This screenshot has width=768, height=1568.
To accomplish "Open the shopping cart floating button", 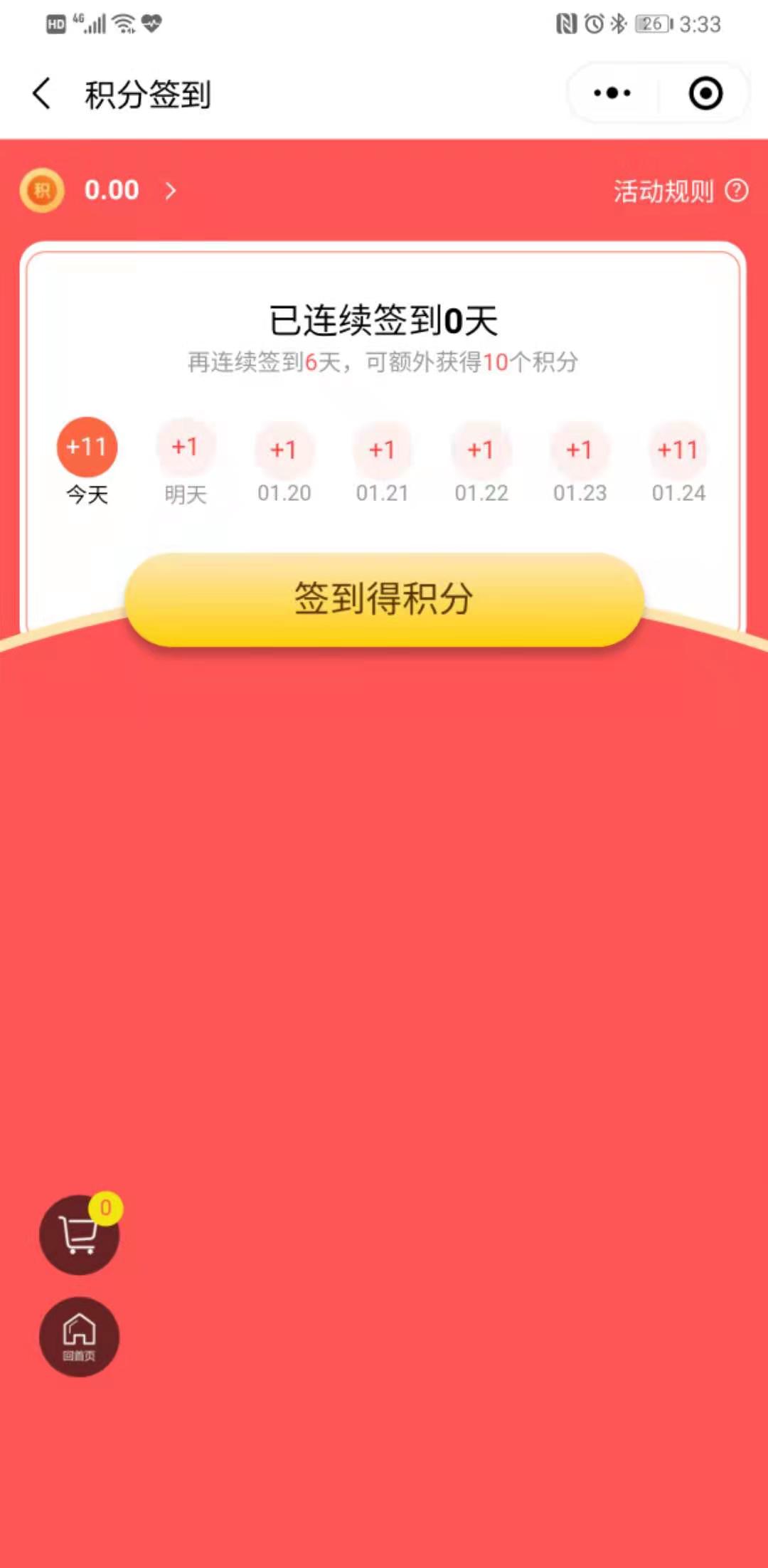I will pyautogui.click(x=79, y=1235).
